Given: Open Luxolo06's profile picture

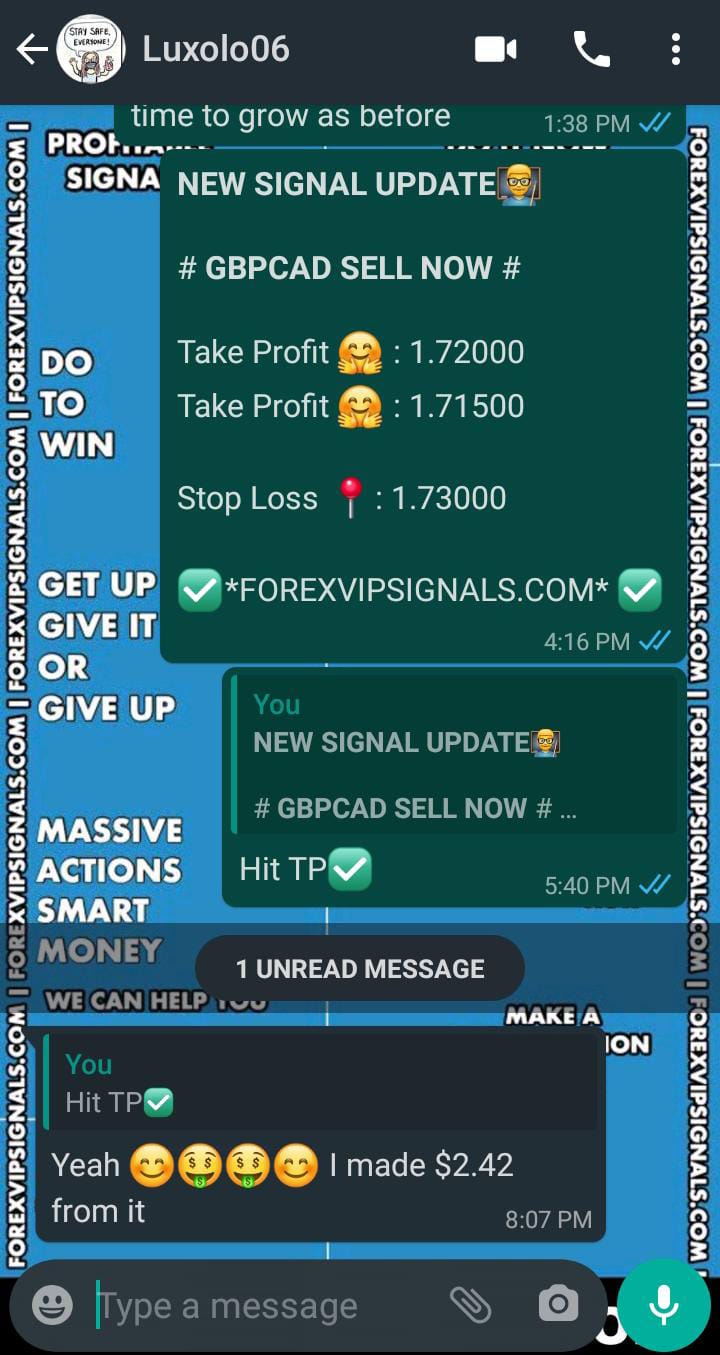Looking at the screenshot, I should click(x=89, y=50).
